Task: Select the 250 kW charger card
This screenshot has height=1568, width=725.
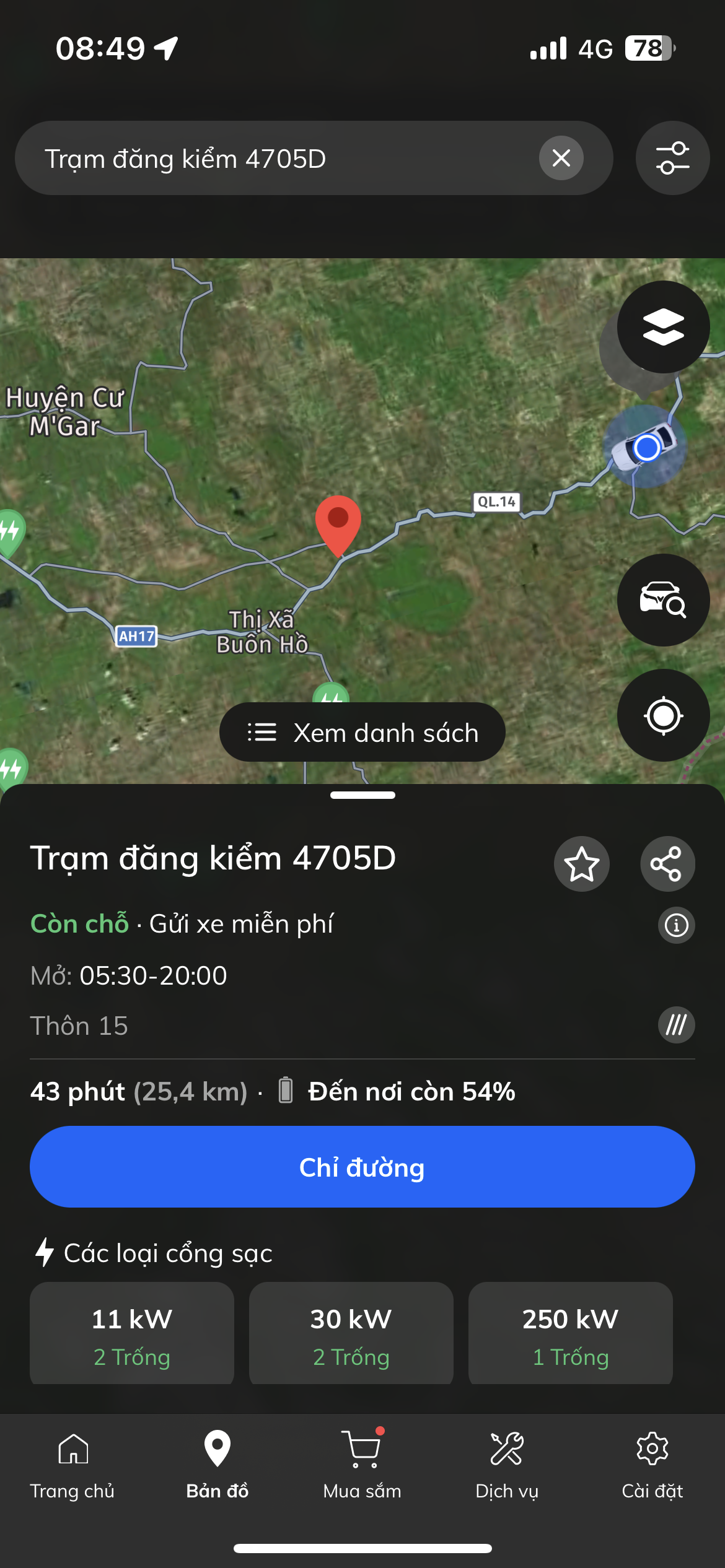Action: [x=571, y=1335]
